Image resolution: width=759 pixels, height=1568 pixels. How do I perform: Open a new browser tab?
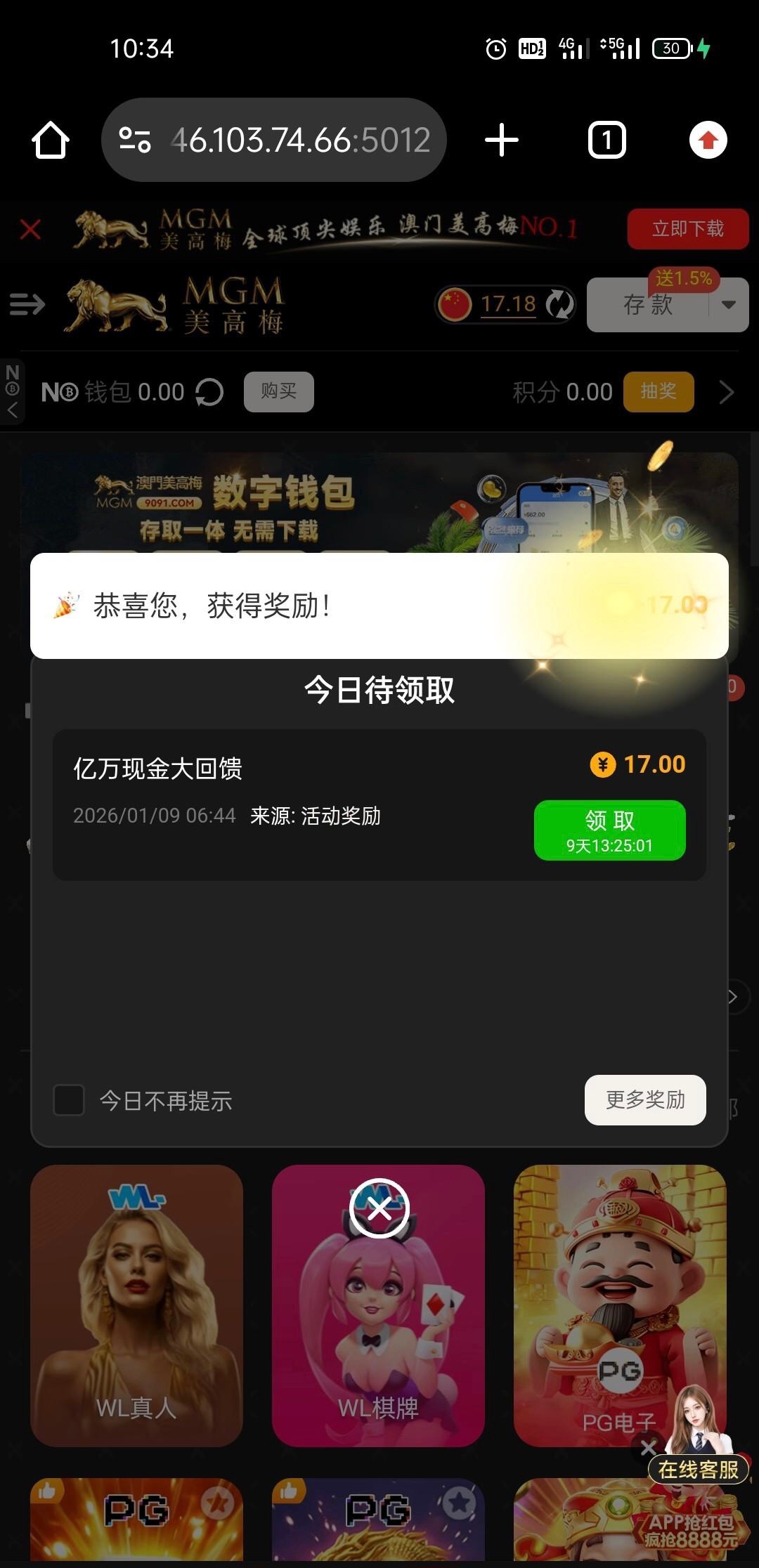[502, 140]
